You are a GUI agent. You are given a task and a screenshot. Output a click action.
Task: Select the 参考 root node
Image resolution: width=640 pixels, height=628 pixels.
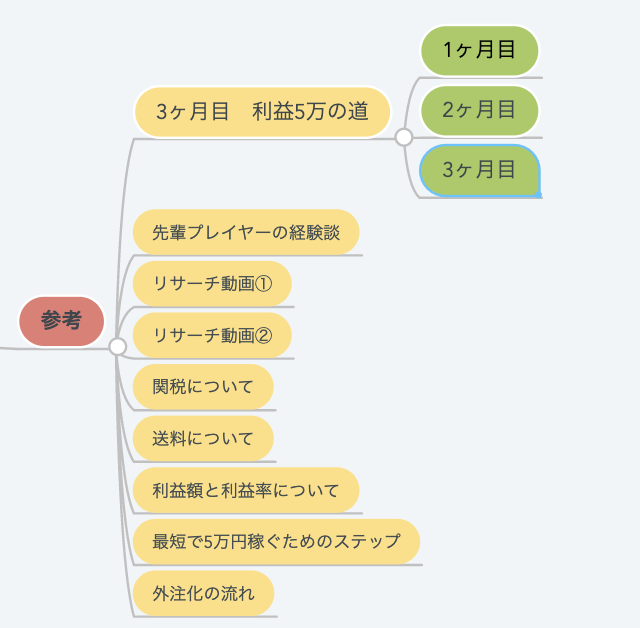[61, 321]
